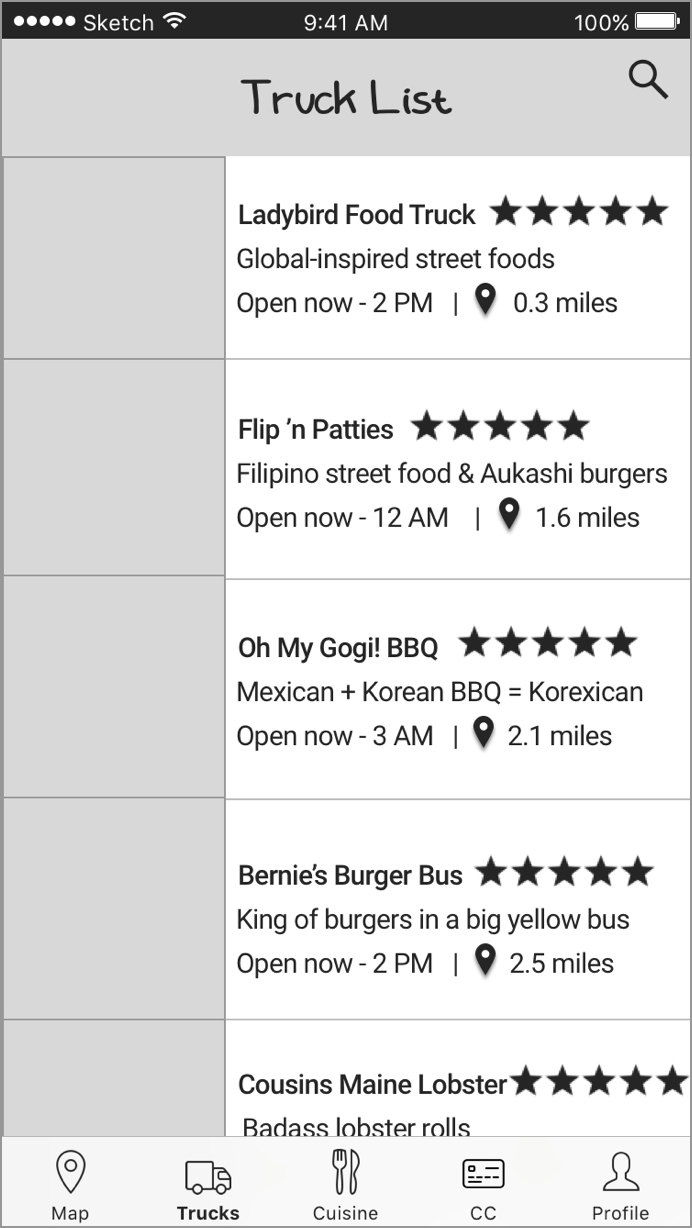
Task: Go to the Cuisine tab
Action: point(346,1185)
